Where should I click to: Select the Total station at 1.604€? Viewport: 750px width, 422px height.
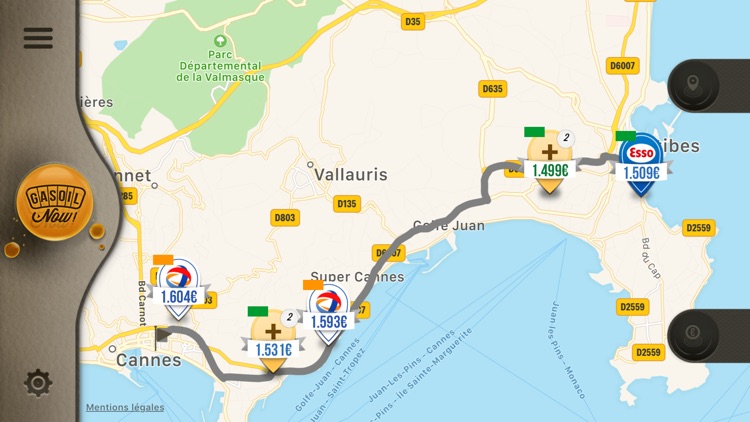[x=178, y=287]
